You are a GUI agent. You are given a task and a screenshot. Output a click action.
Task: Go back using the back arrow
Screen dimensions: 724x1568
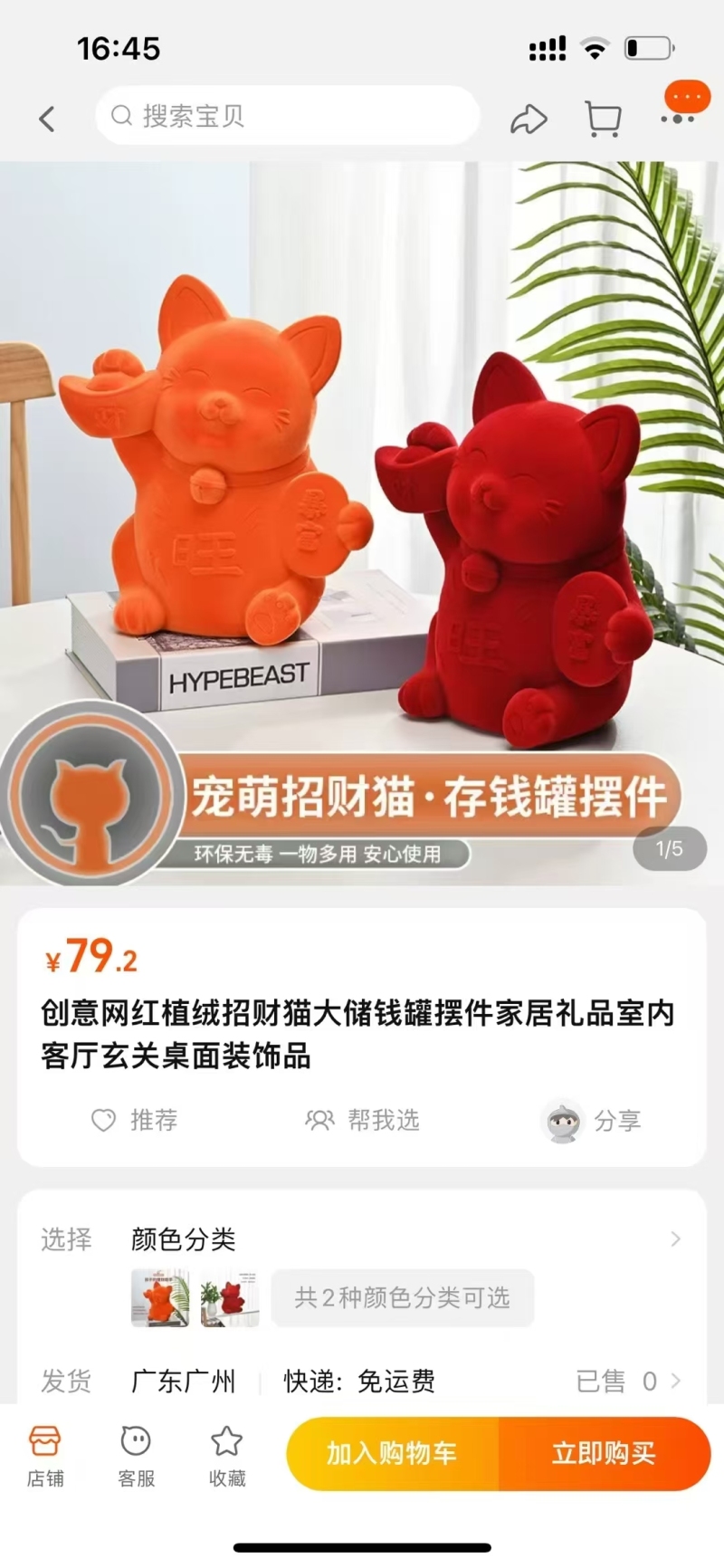coord(47,118)
